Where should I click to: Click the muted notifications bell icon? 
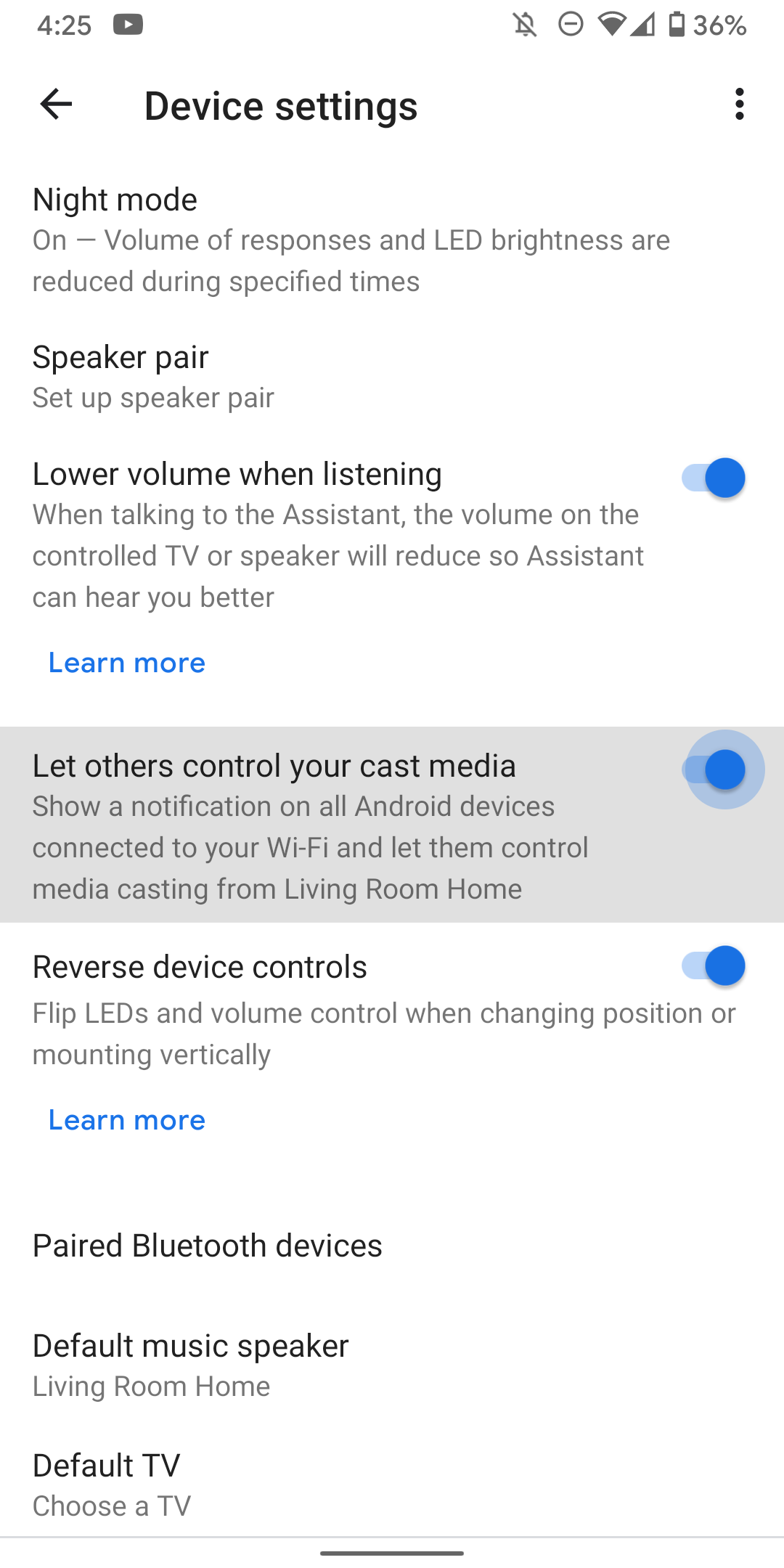(x=524, y=25)
